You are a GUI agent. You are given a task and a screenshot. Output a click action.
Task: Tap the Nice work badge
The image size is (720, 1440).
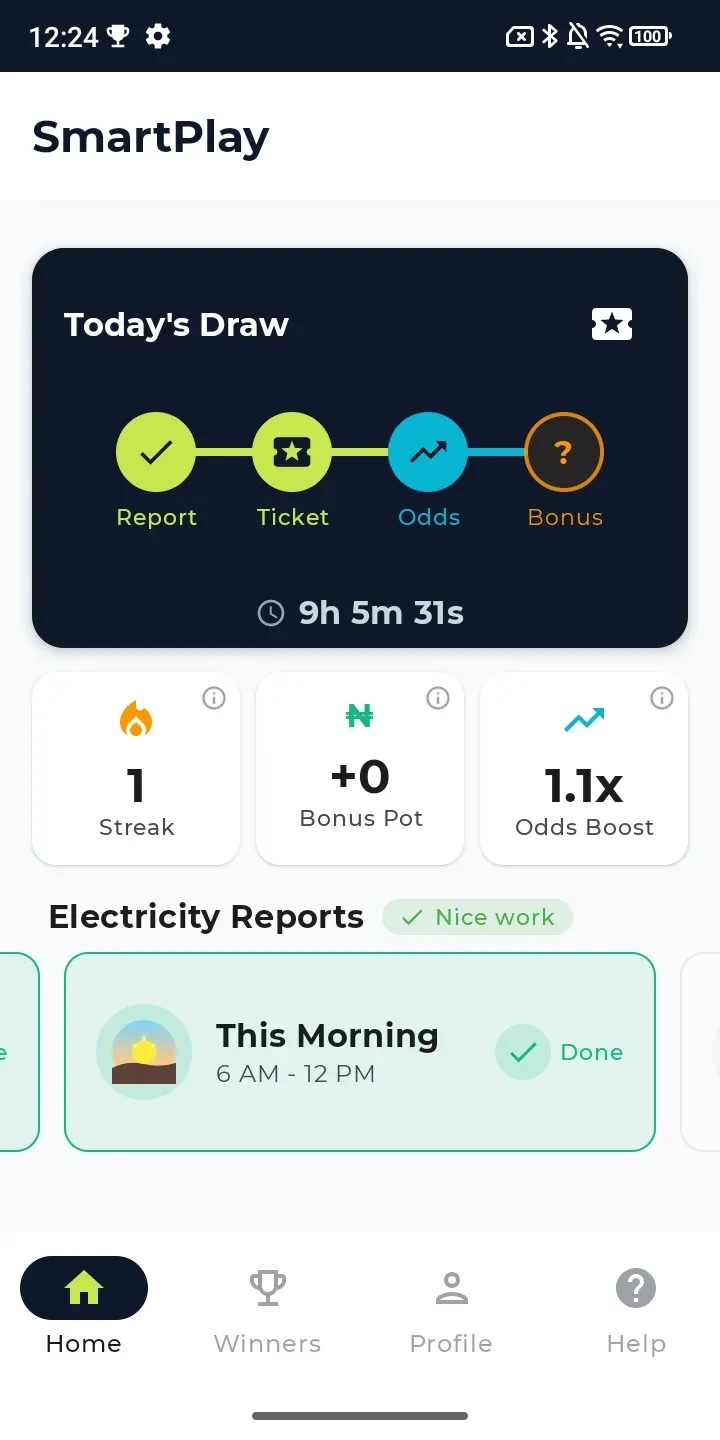(x=477, y=917)
